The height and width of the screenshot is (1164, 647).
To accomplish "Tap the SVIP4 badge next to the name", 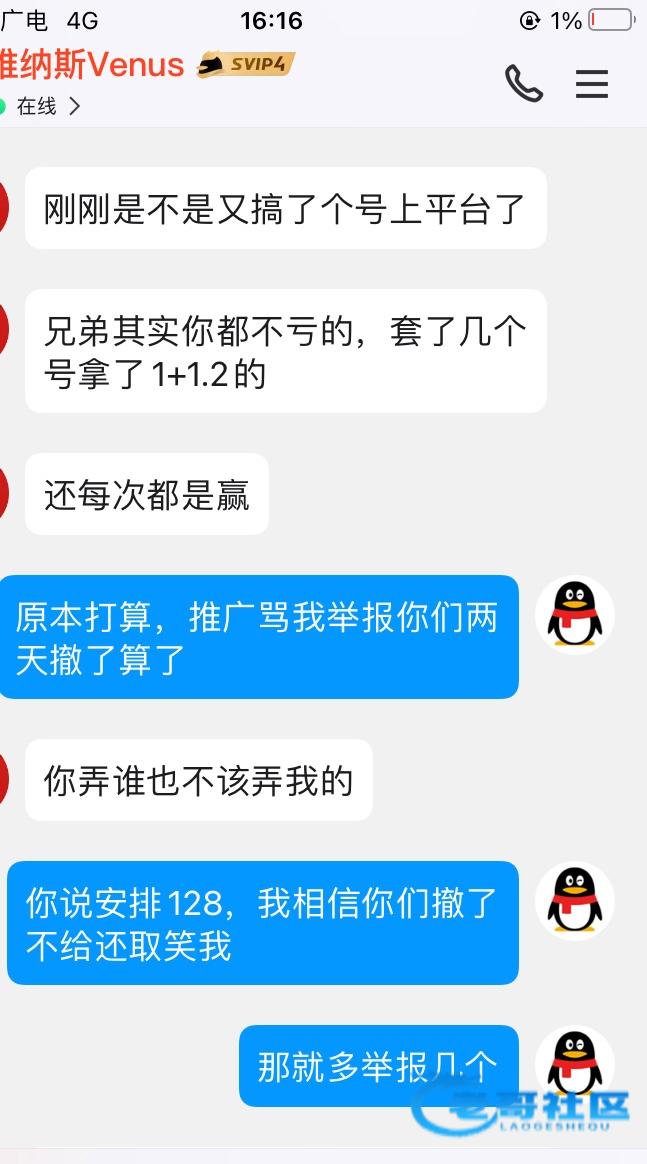I will click(x=246, y=64).
